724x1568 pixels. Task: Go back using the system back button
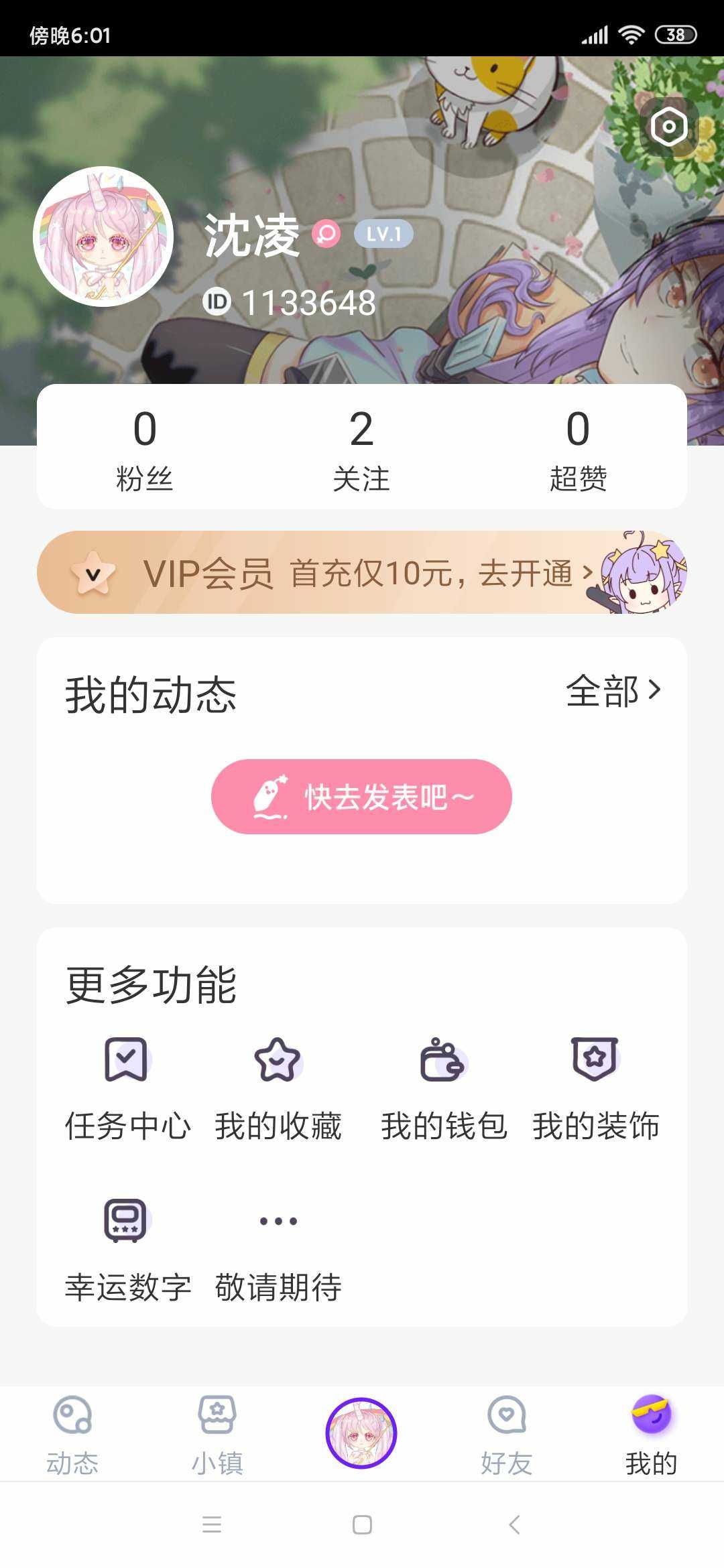(514, 1525)
